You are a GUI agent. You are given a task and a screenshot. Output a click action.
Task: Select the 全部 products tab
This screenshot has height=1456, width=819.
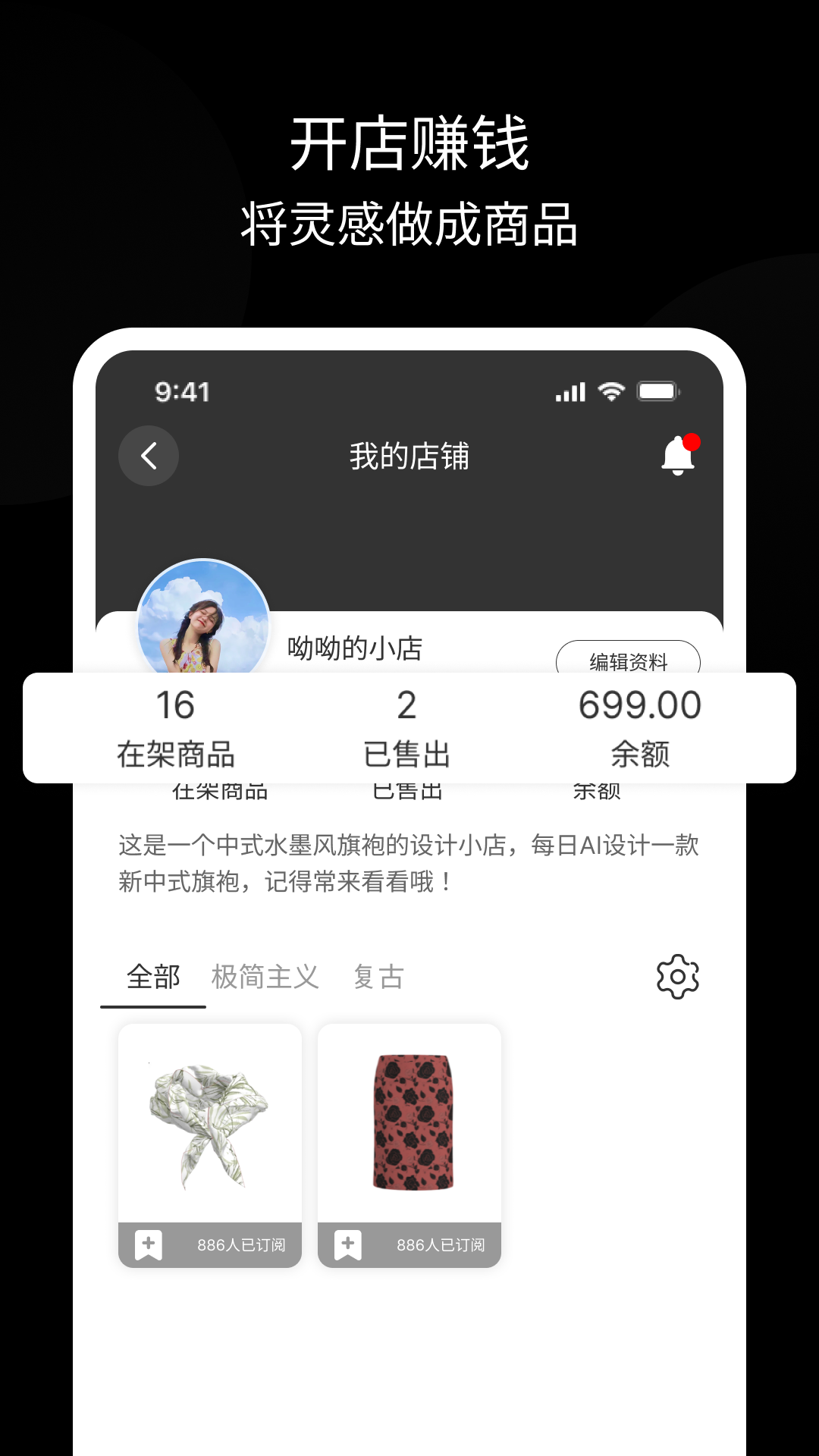[152, 976]
